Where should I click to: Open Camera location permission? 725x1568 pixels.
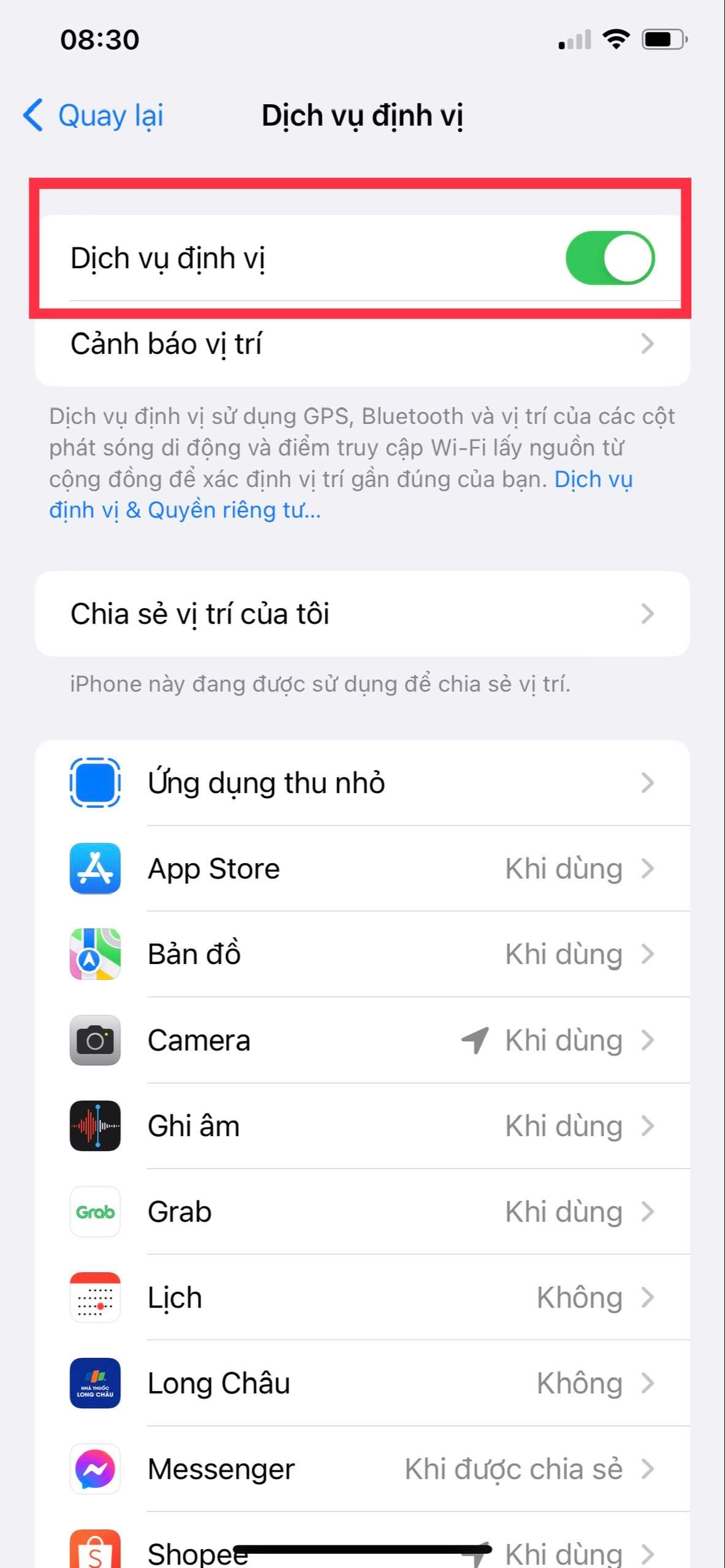pyautogui.click(x=362, y=1040)
